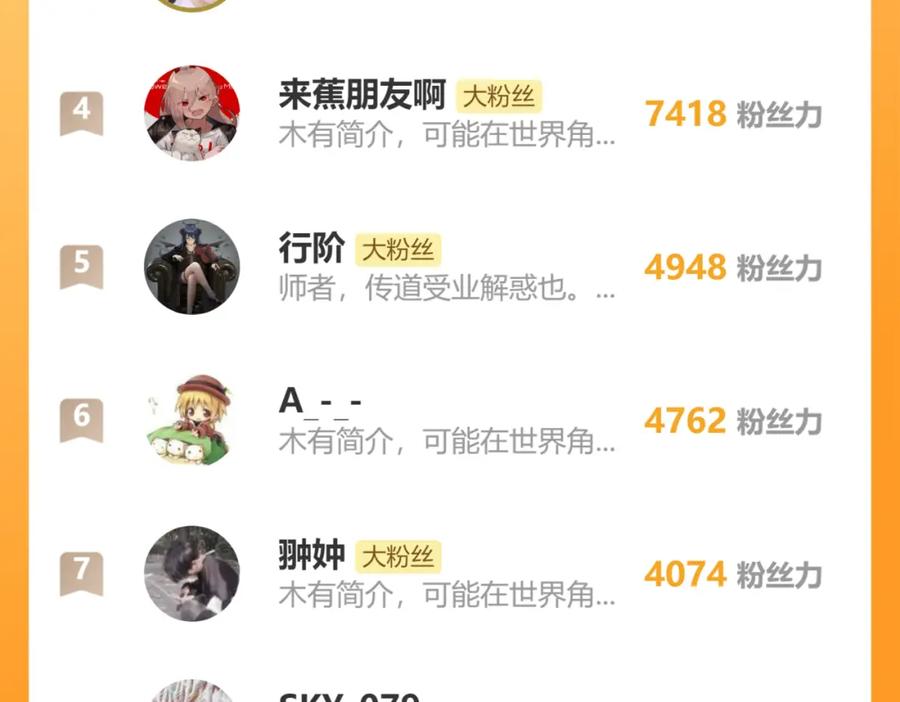Open 来蕉朋友啊's profile in the fan ranking
This screenshot has width=900, height=702.
click(x=361, y=97)
